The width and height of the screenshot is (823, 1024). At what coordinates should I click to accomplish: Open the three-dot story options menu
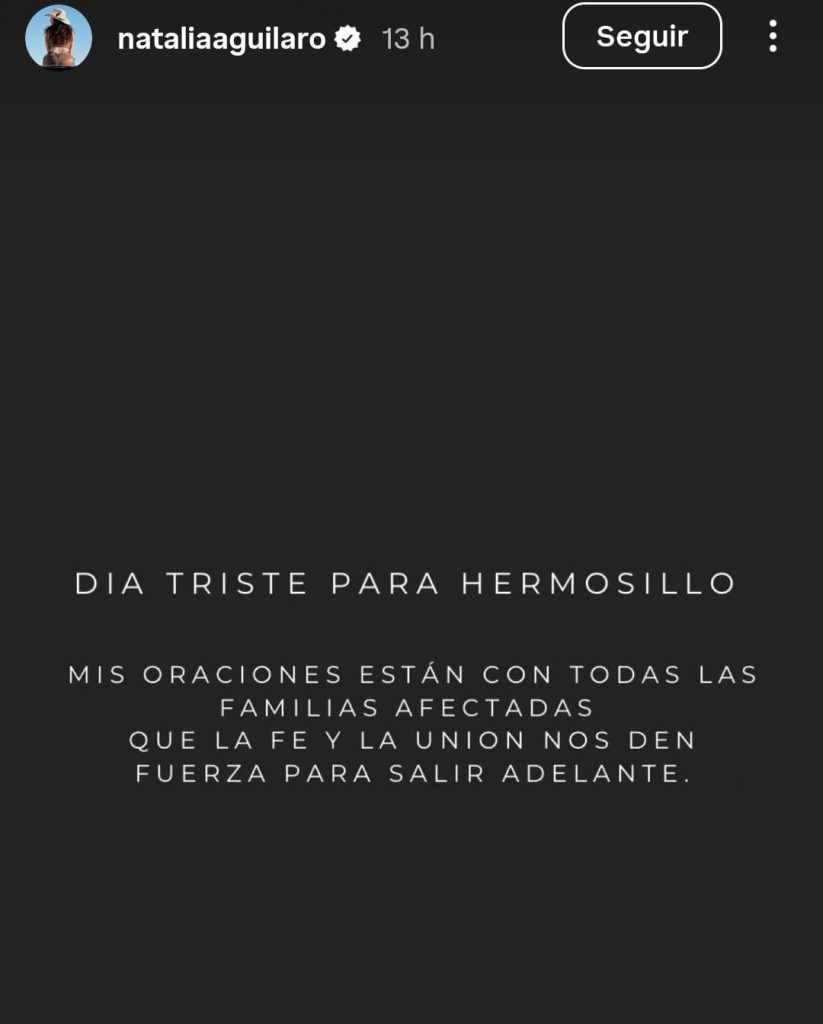click(772, 37)
